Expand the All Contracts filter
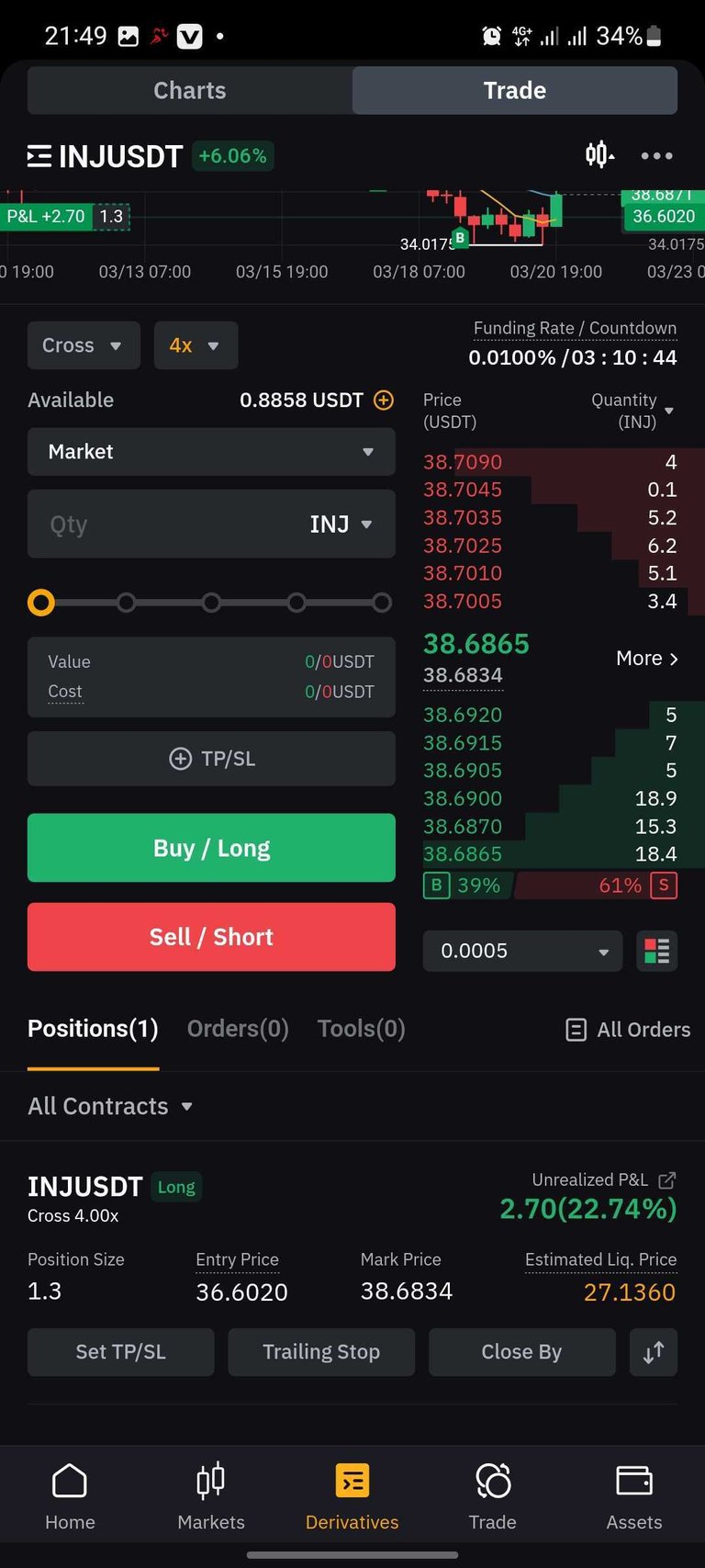 [110, 1106]
